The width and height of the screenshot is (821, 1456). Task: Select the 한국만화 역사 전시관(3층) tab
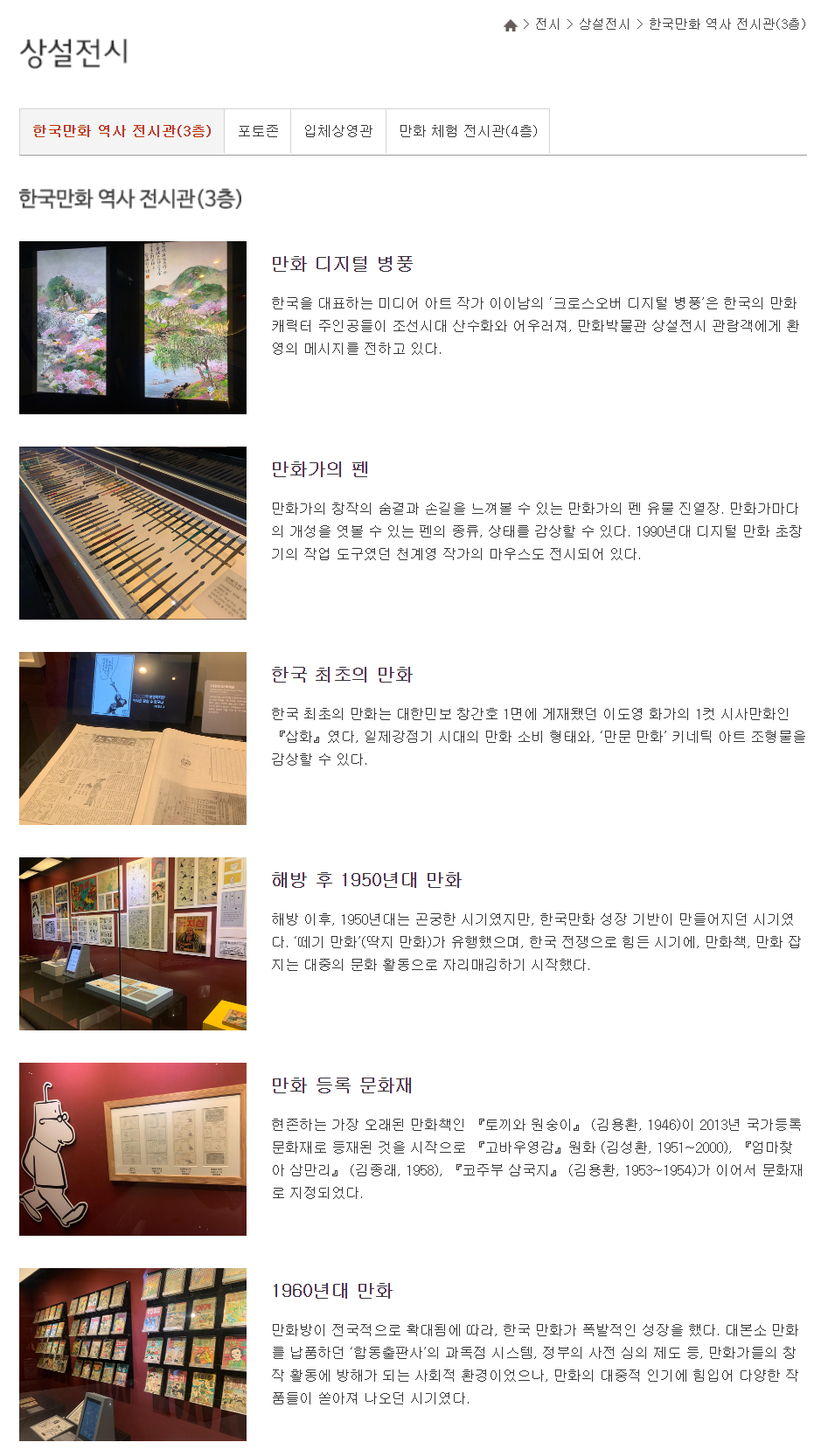(122, 131)
